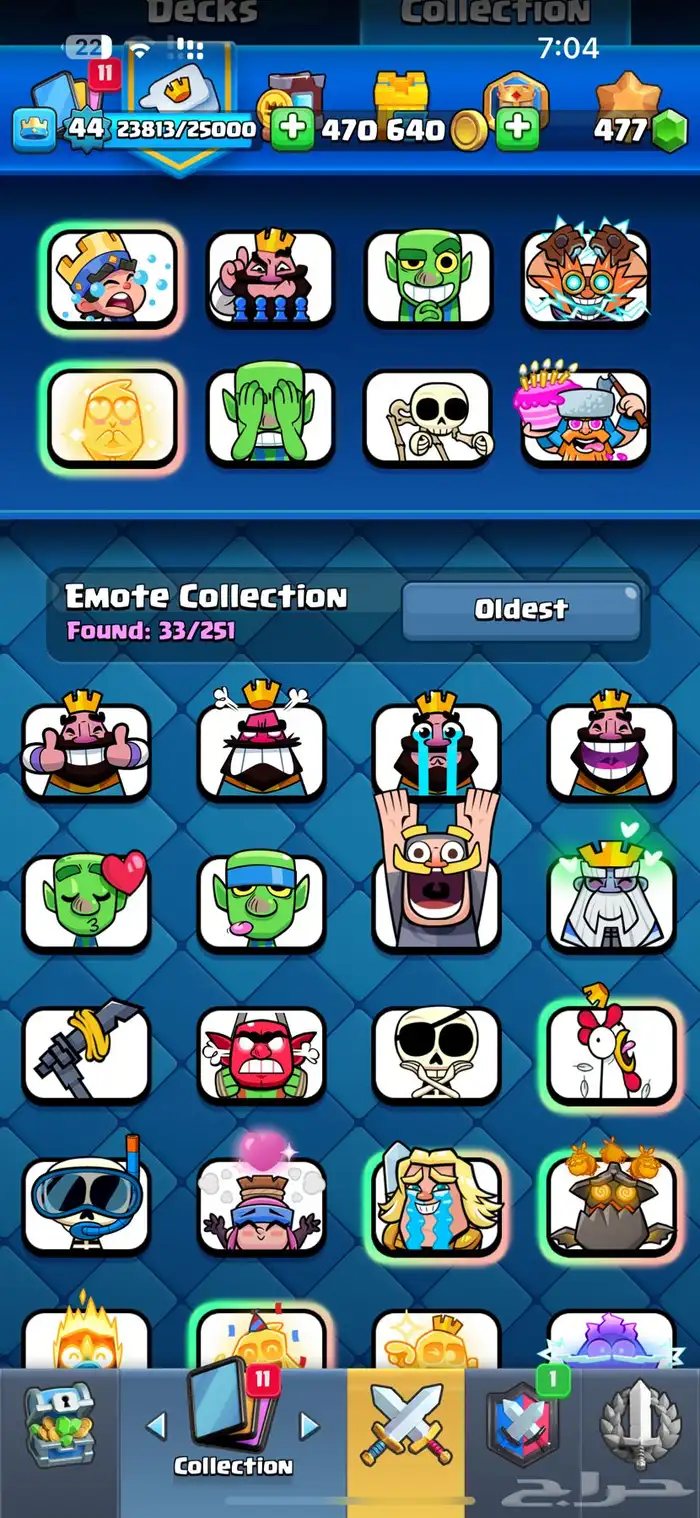Image resolution: width=700 pixels, height=1518 pixels.
Task: Tap the crying princess deck emote slot
Action: pos(112,277)
